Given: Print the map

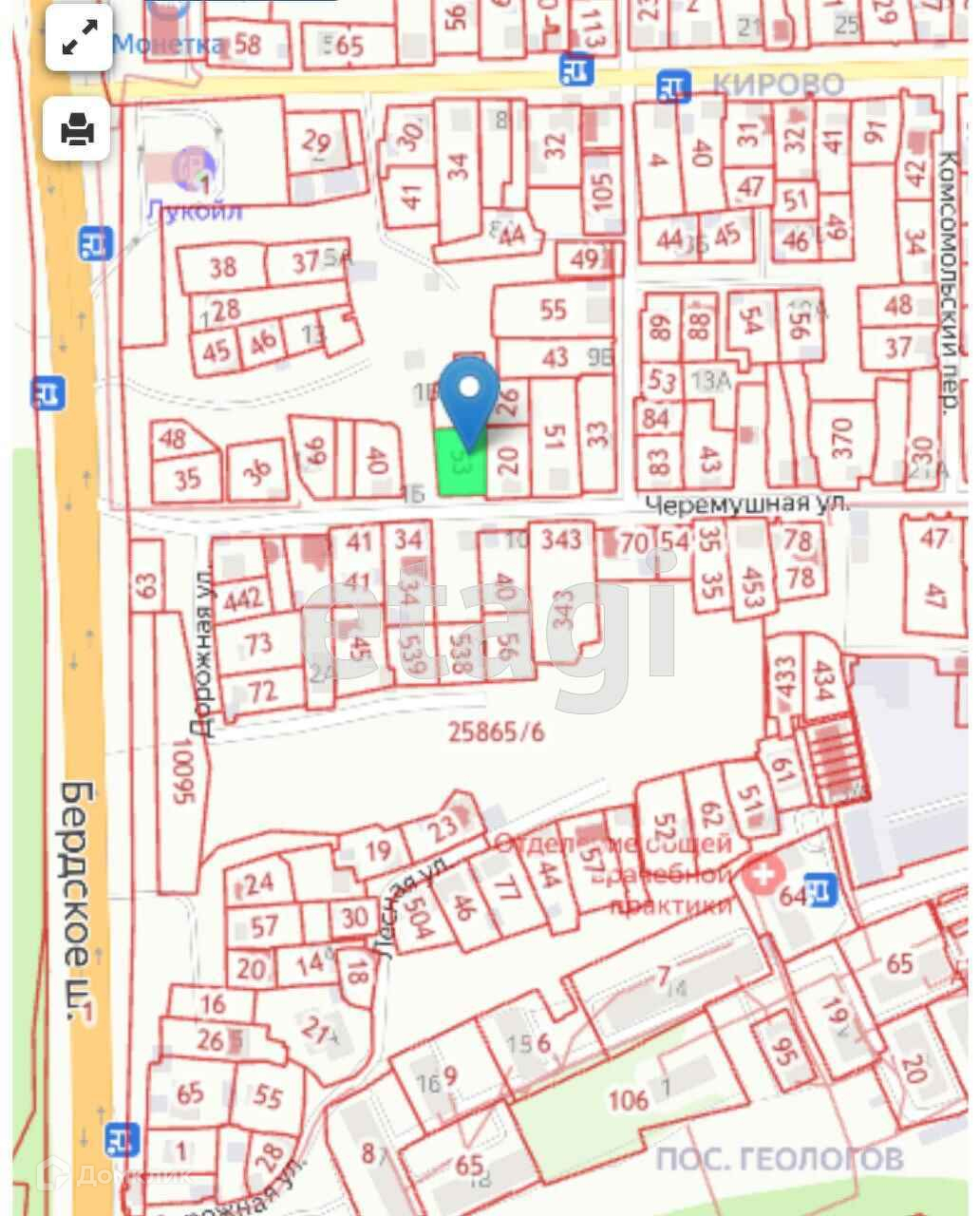Looking at the screenshot, I should [x=77, y=128].
